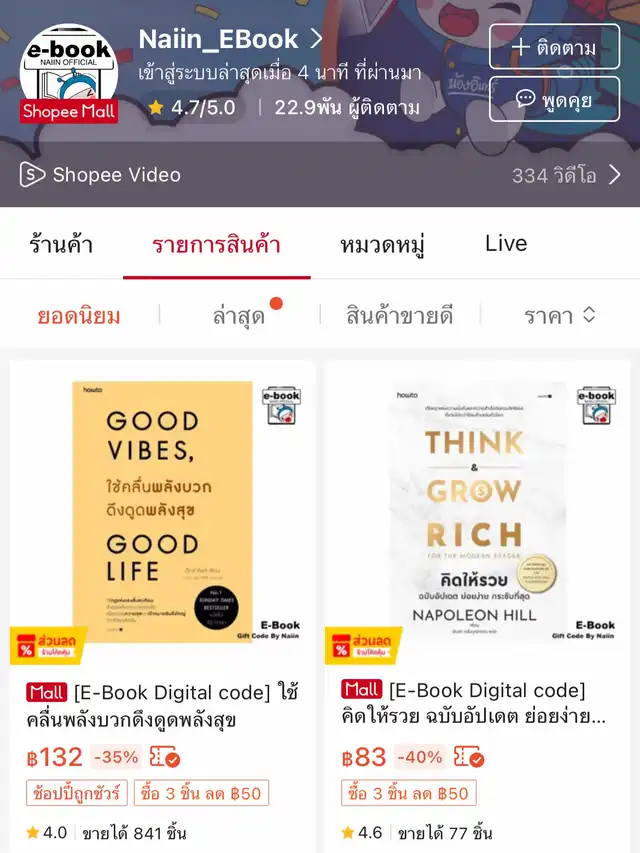This screenshot has height=853, width=640.
Task: Sort products by ล่าสุด
Action: point(238,316)
